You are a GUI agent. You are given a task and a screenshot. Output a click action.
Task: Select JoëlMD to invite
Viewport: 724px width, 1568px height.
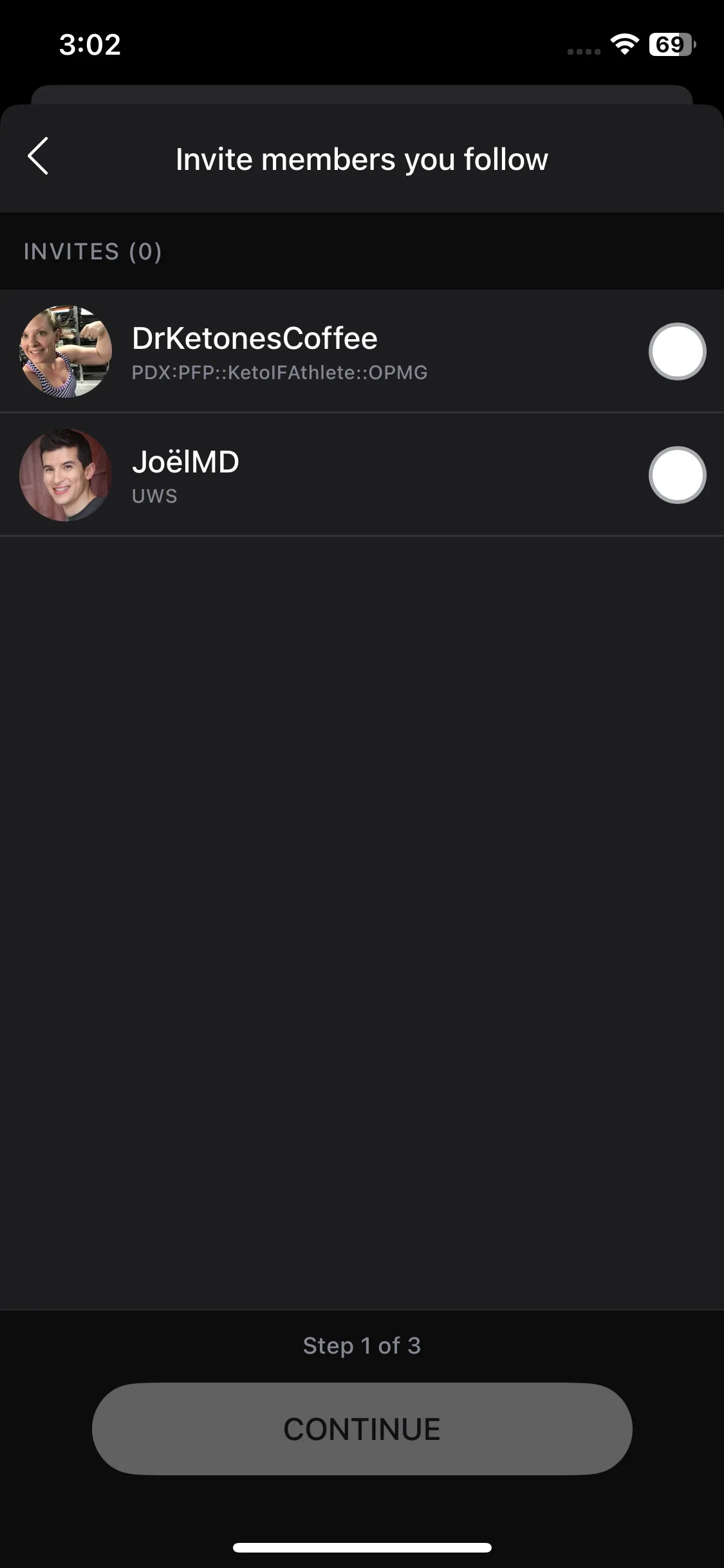point(677,475)
